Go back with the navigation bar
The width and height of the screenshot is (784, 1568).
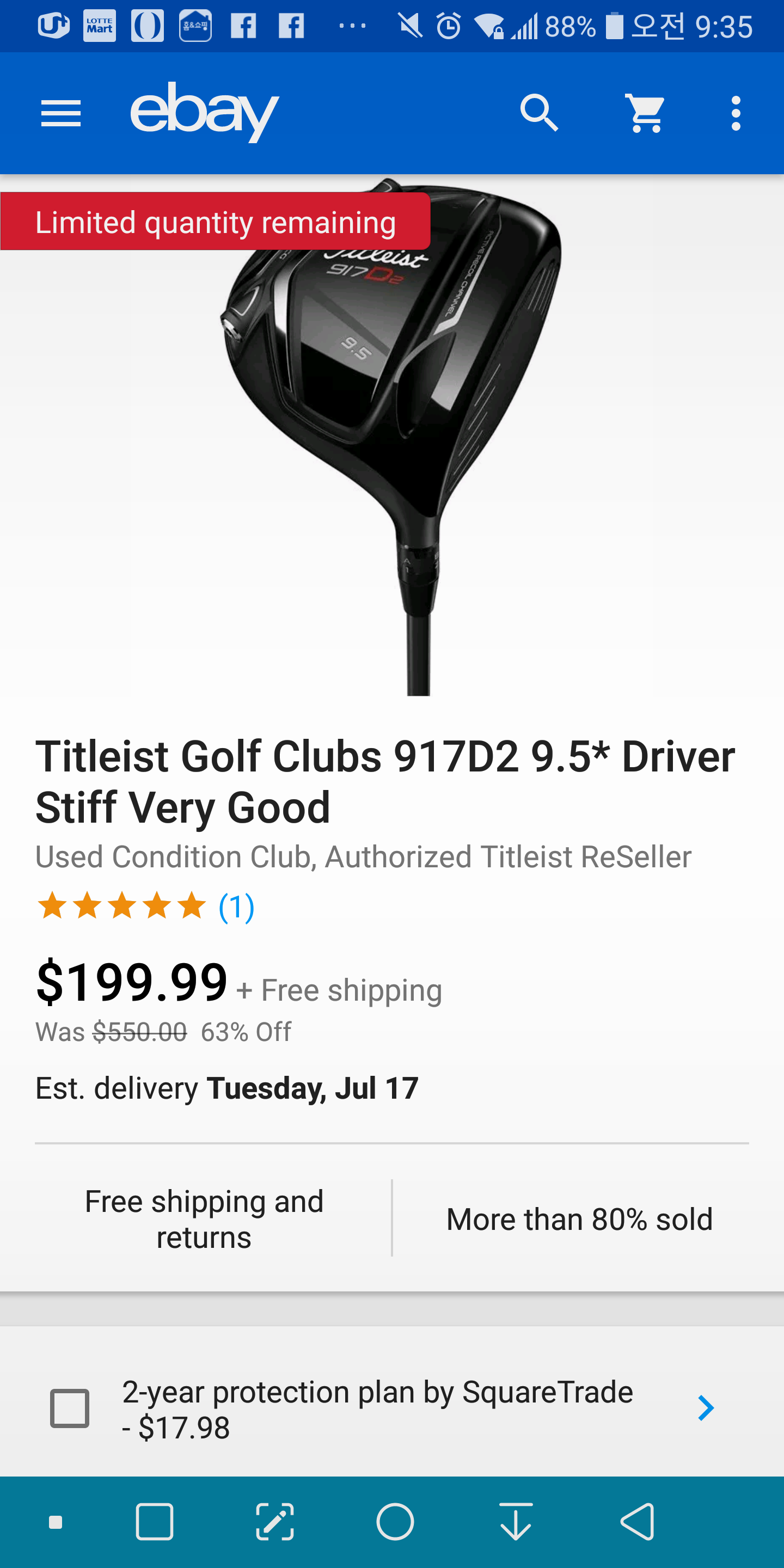click(x=636, y=1522)
